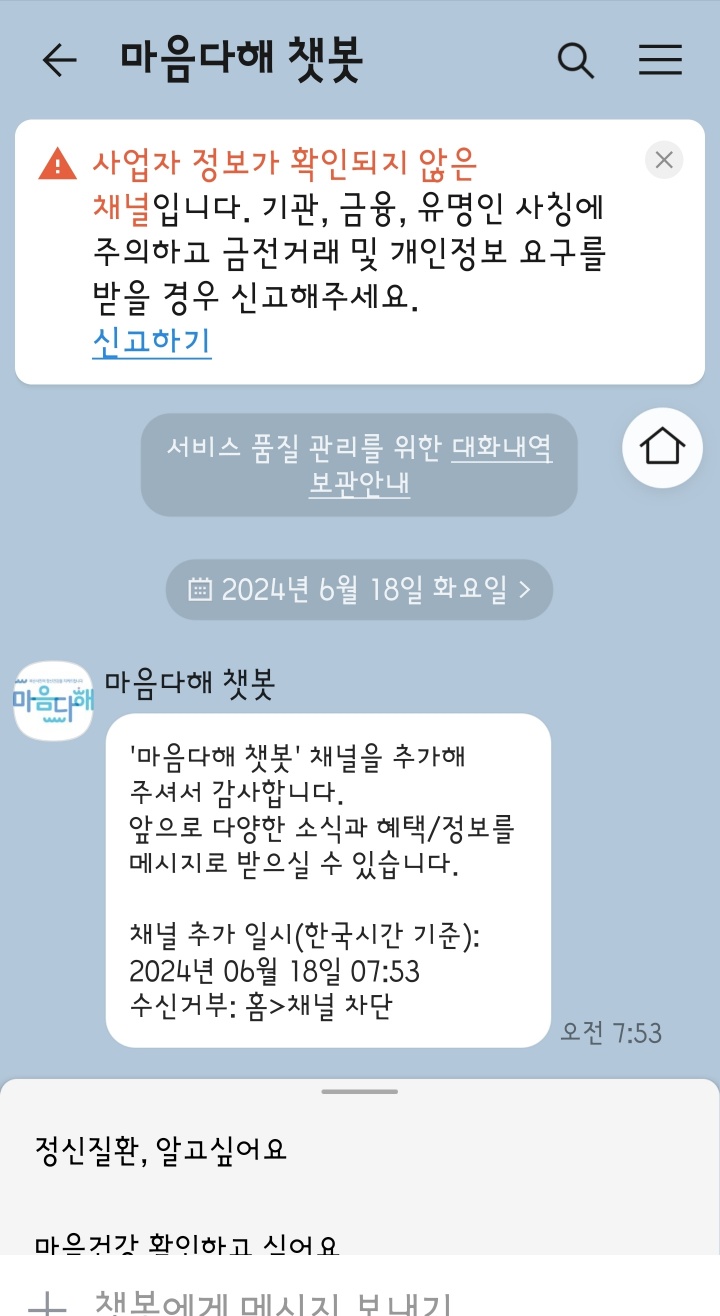
Task: Dismiss the unverified business warning banner
Action: (x=664, y=160)
